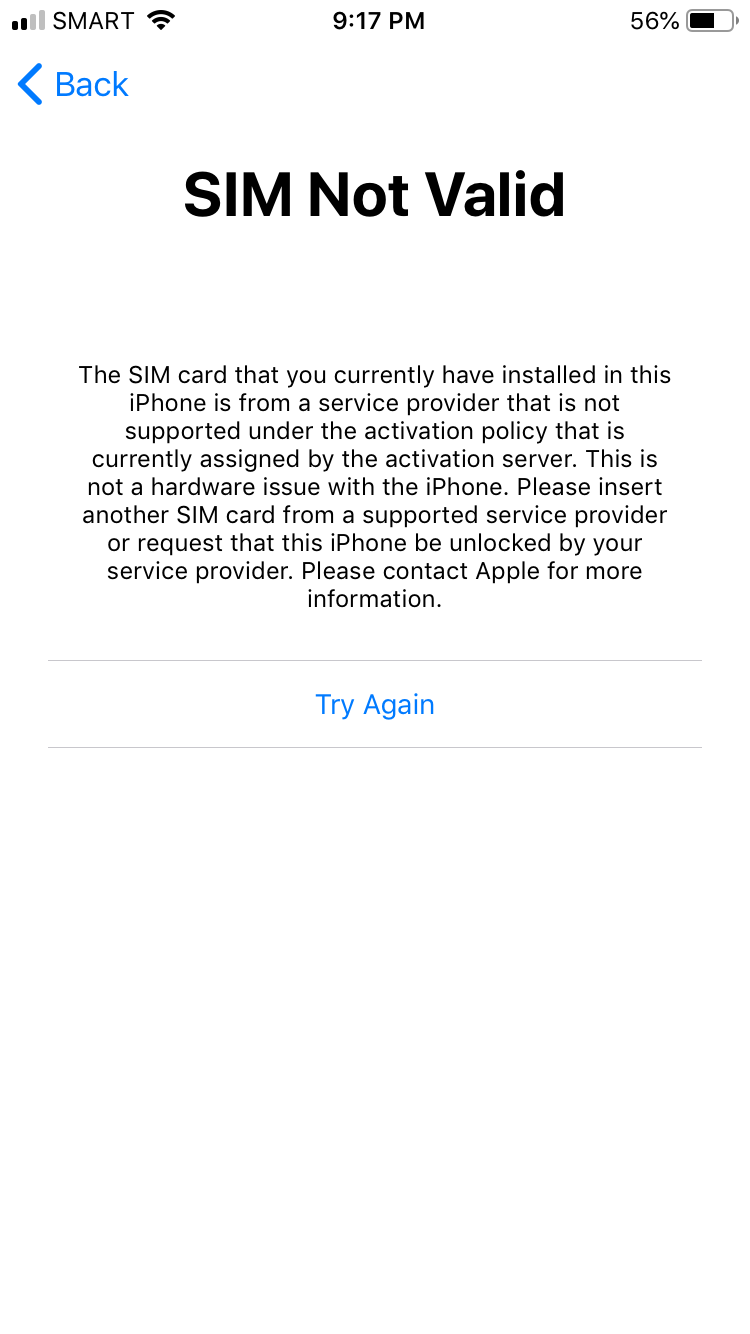The height and width of the screenshot is (1334, 750).
Task: Tap the Back link text
Action: 91,84
